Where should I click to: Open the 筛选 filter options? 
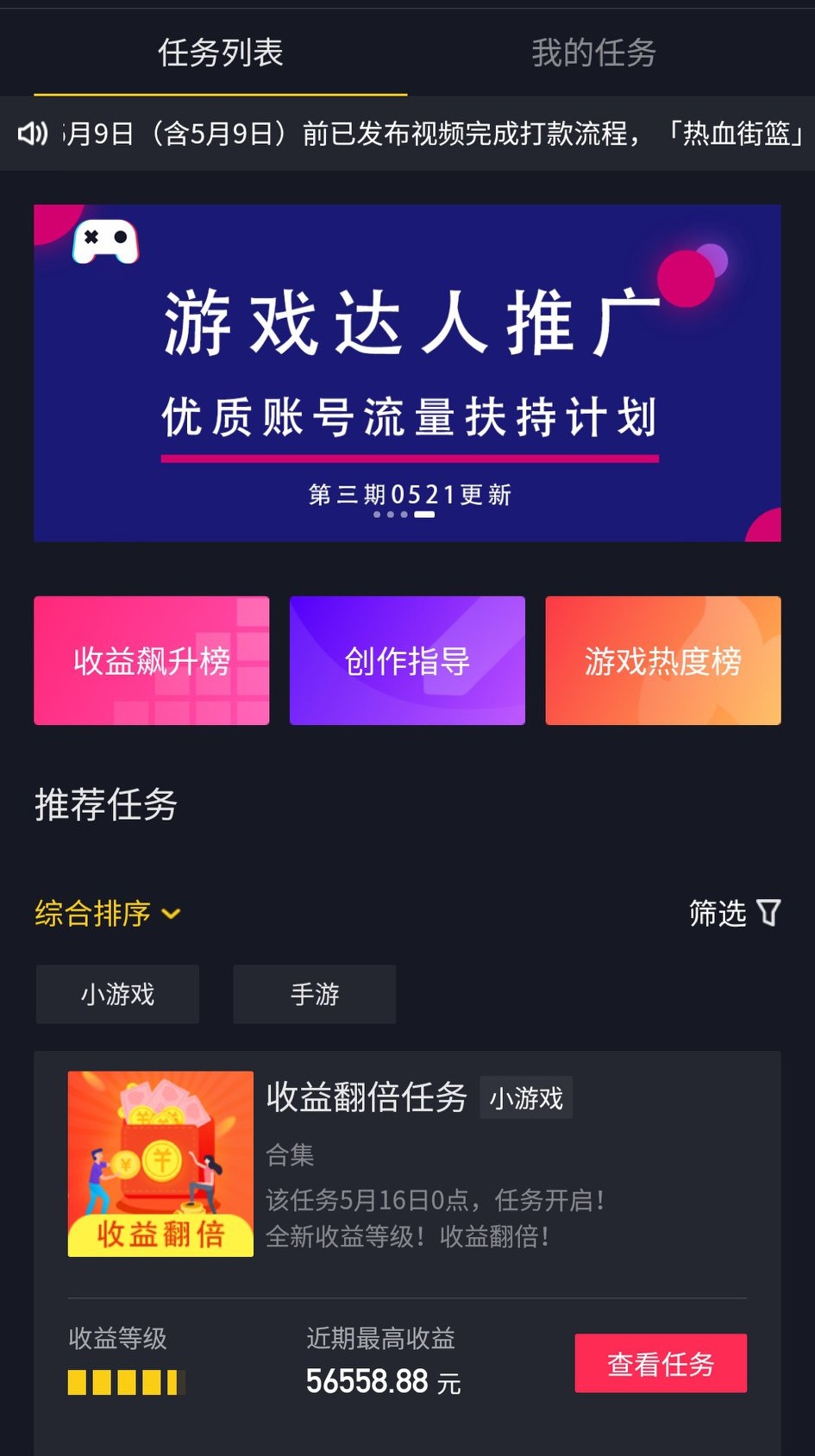(732, 912)
